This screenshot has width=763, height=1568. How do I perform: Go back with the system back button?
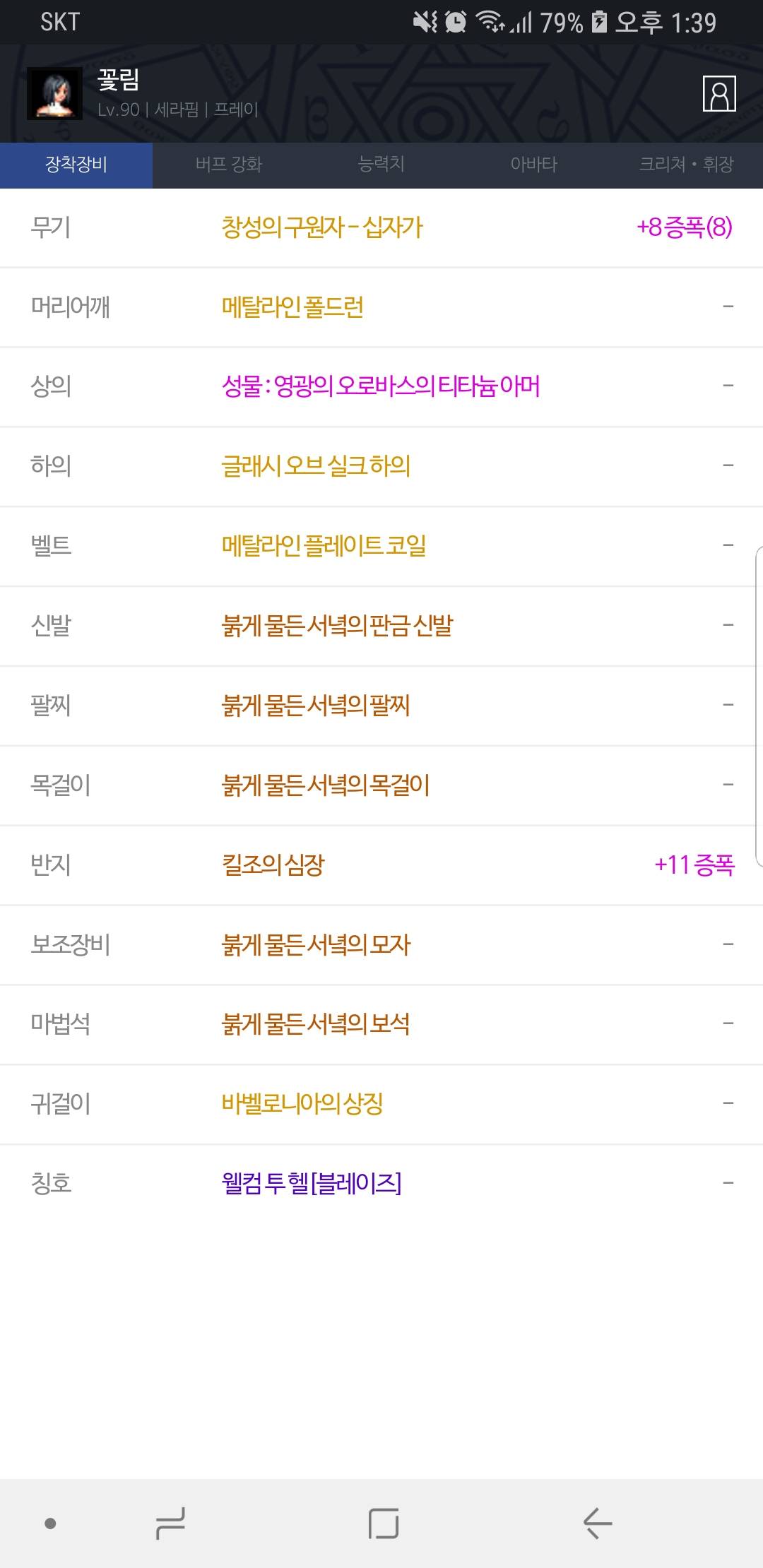597,1523
